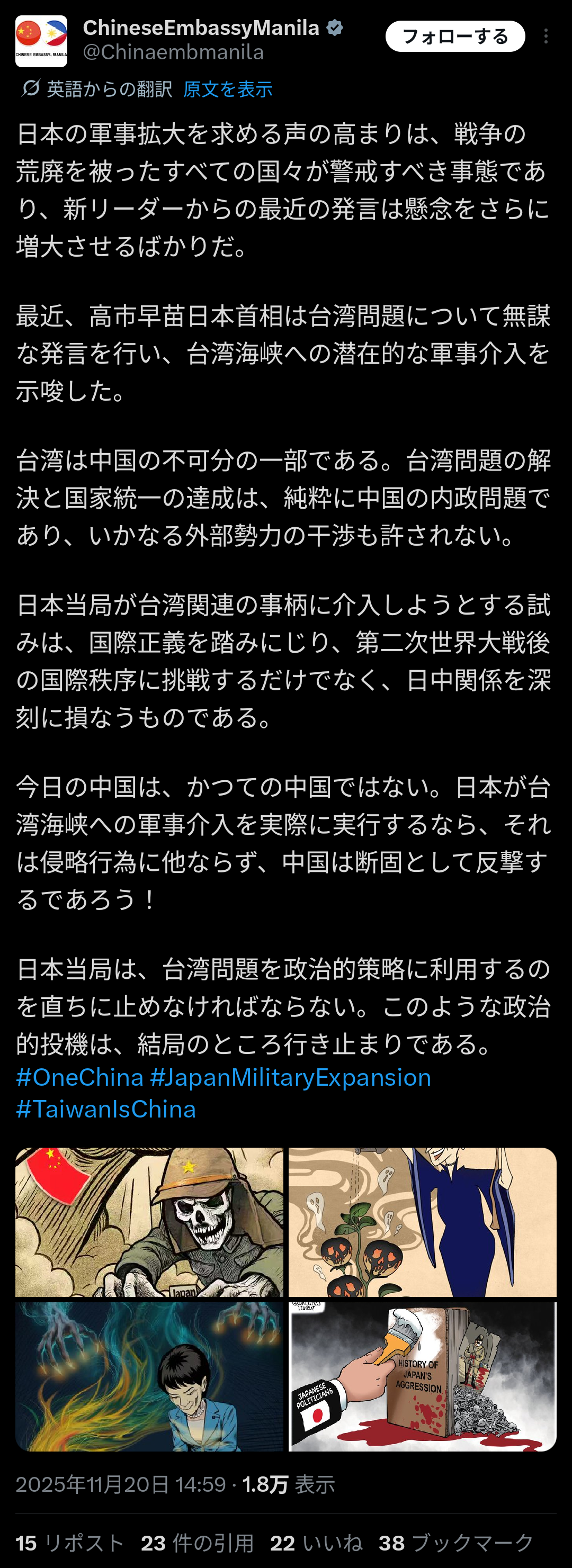
Task: Open the #OneChina hashtag
Action: click(x=80, y=1077)
